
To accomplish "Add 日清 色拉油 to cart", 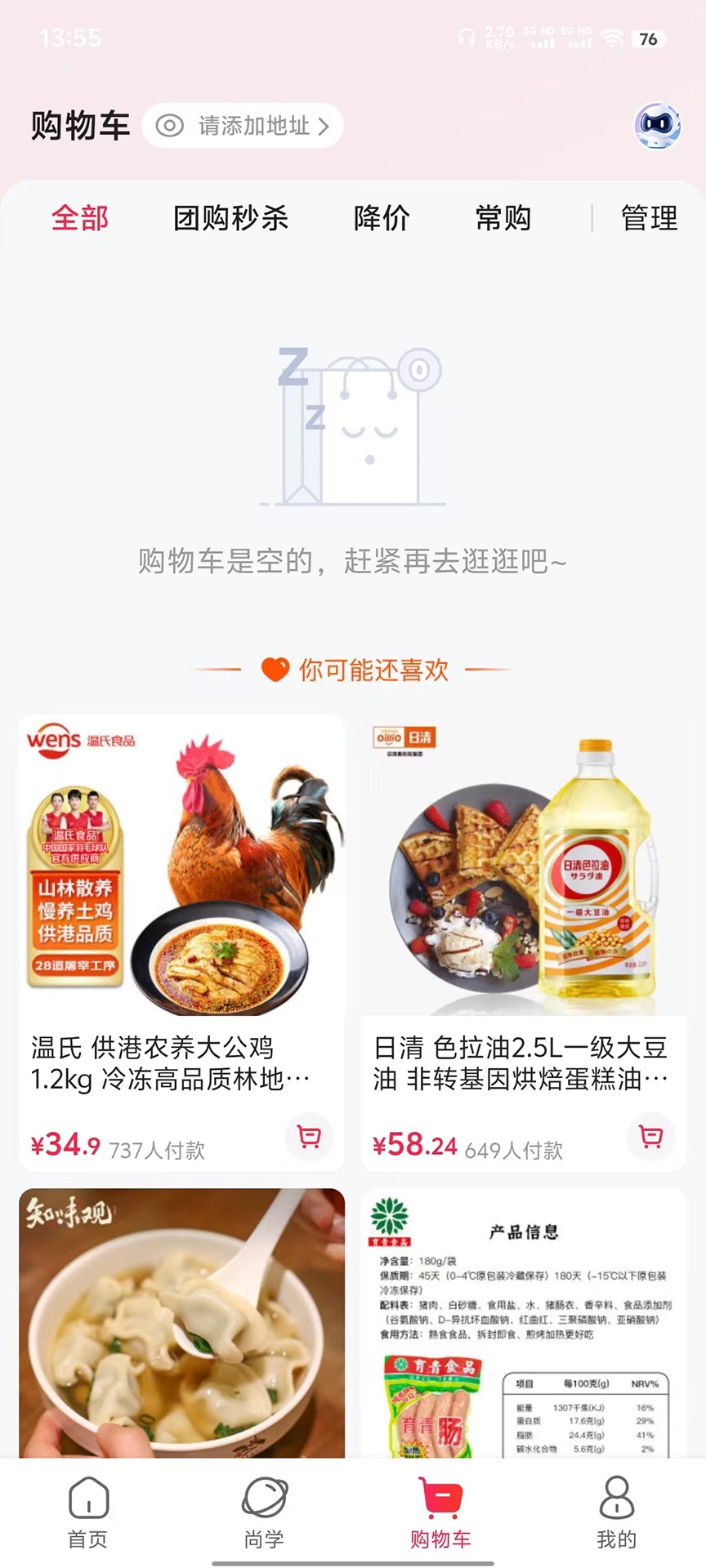I will click(651, 1136).
